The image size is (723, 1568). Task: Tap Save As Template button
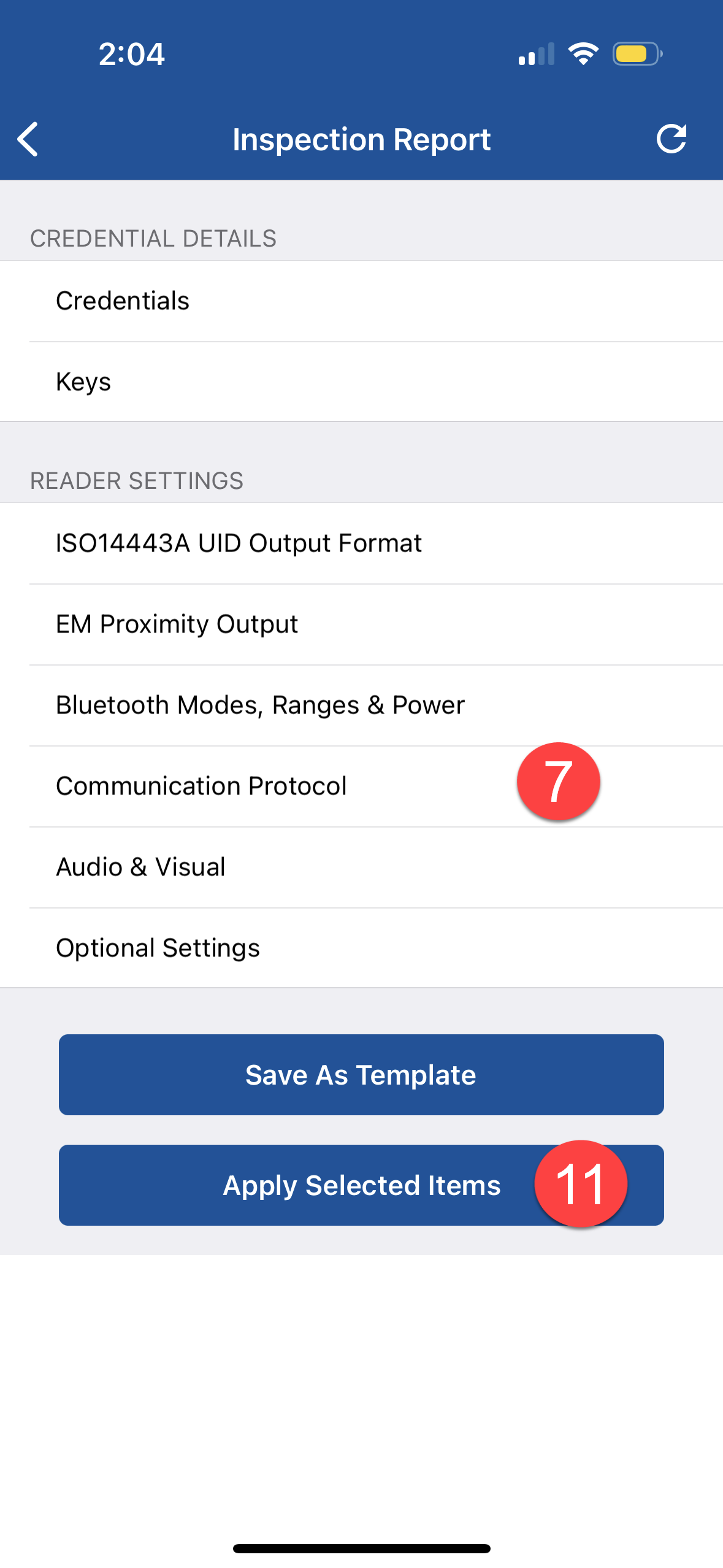361,1075
